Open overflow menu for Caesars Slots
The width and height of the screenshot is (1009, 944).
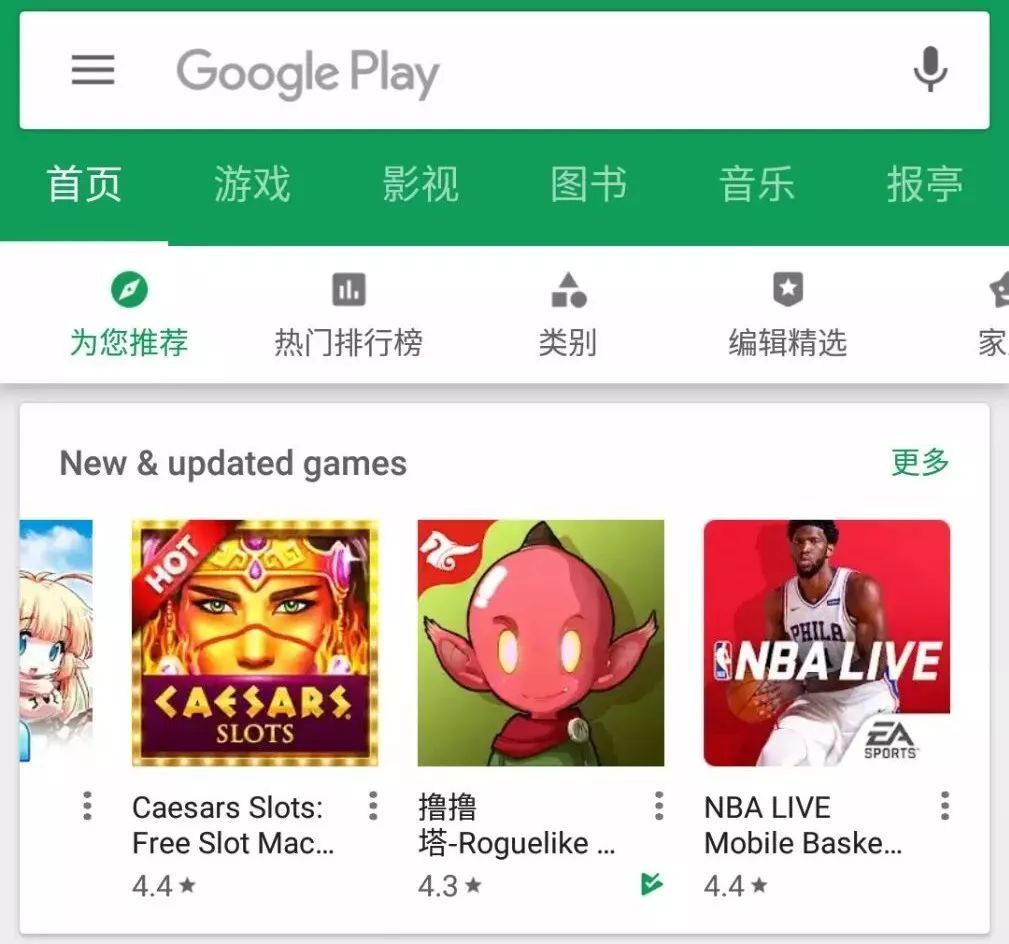[x=373, y=806]
